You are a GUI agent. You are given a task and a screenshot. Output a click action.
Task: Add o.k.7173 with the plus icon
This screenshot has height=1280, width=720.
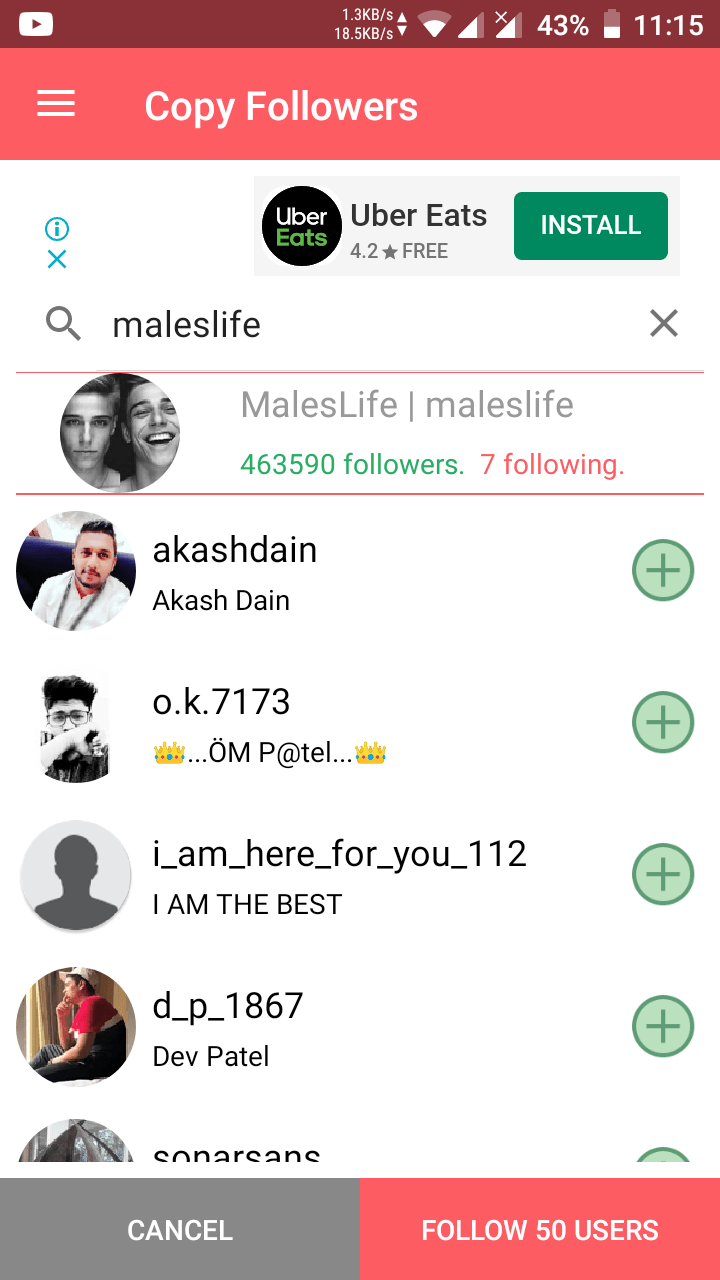tap(663, 722)
